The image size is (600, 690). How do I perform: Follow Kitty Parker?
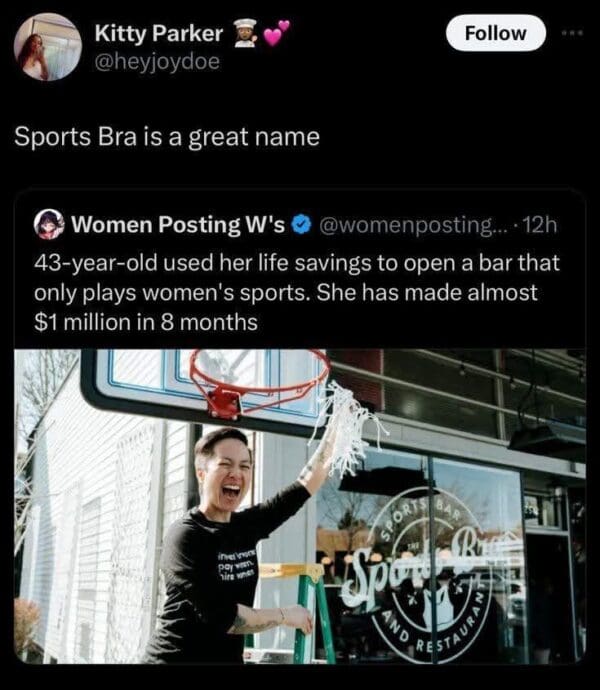coord(496,33)
